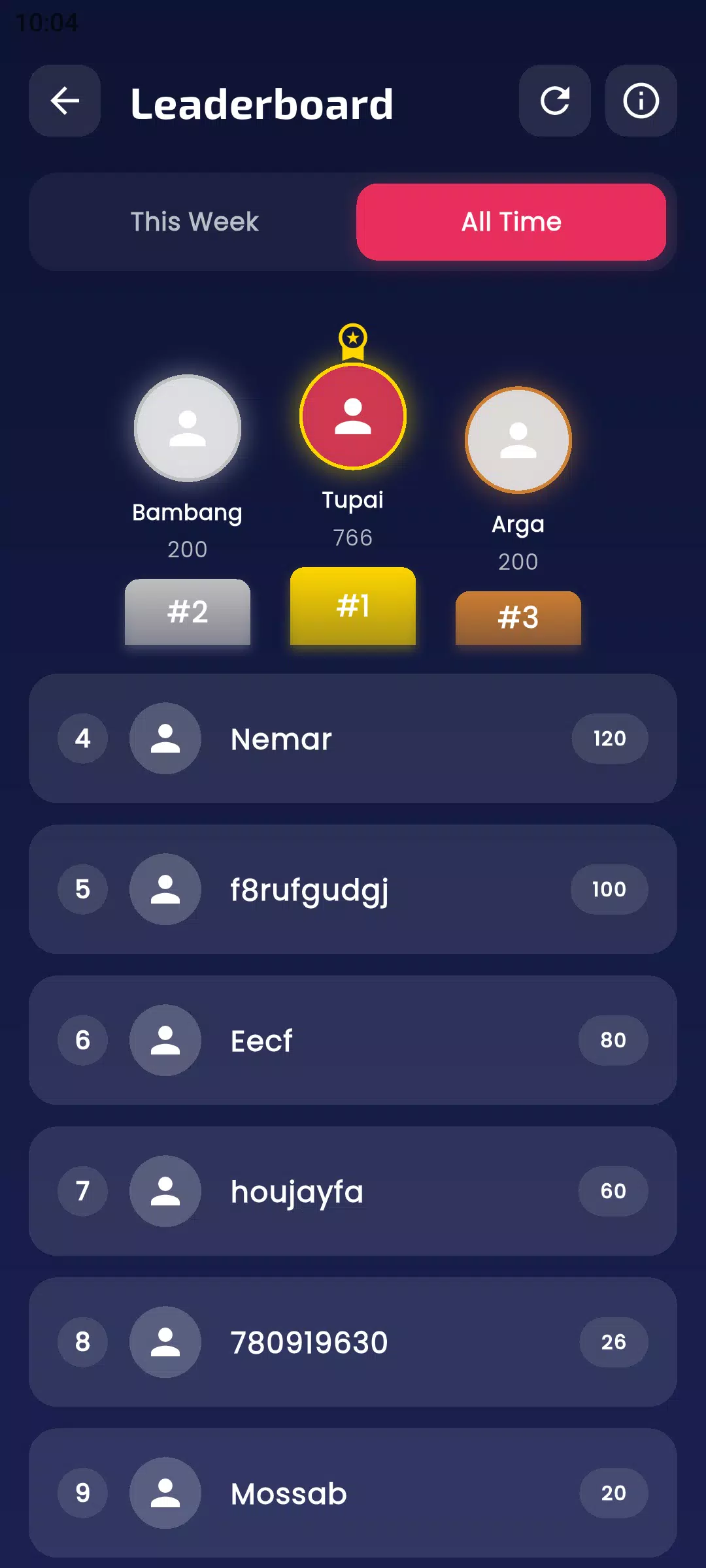Open the info button

(x=641, y=101)
